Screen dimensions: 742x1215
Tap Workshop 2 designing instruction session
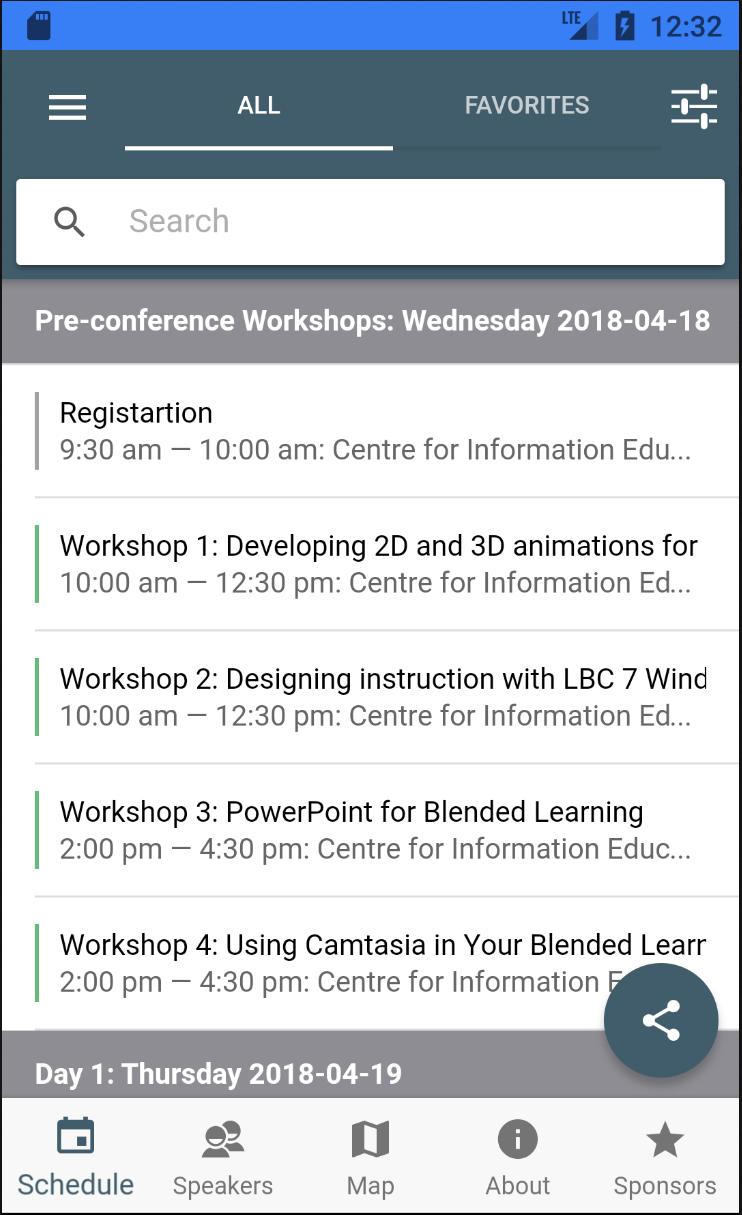370,696
